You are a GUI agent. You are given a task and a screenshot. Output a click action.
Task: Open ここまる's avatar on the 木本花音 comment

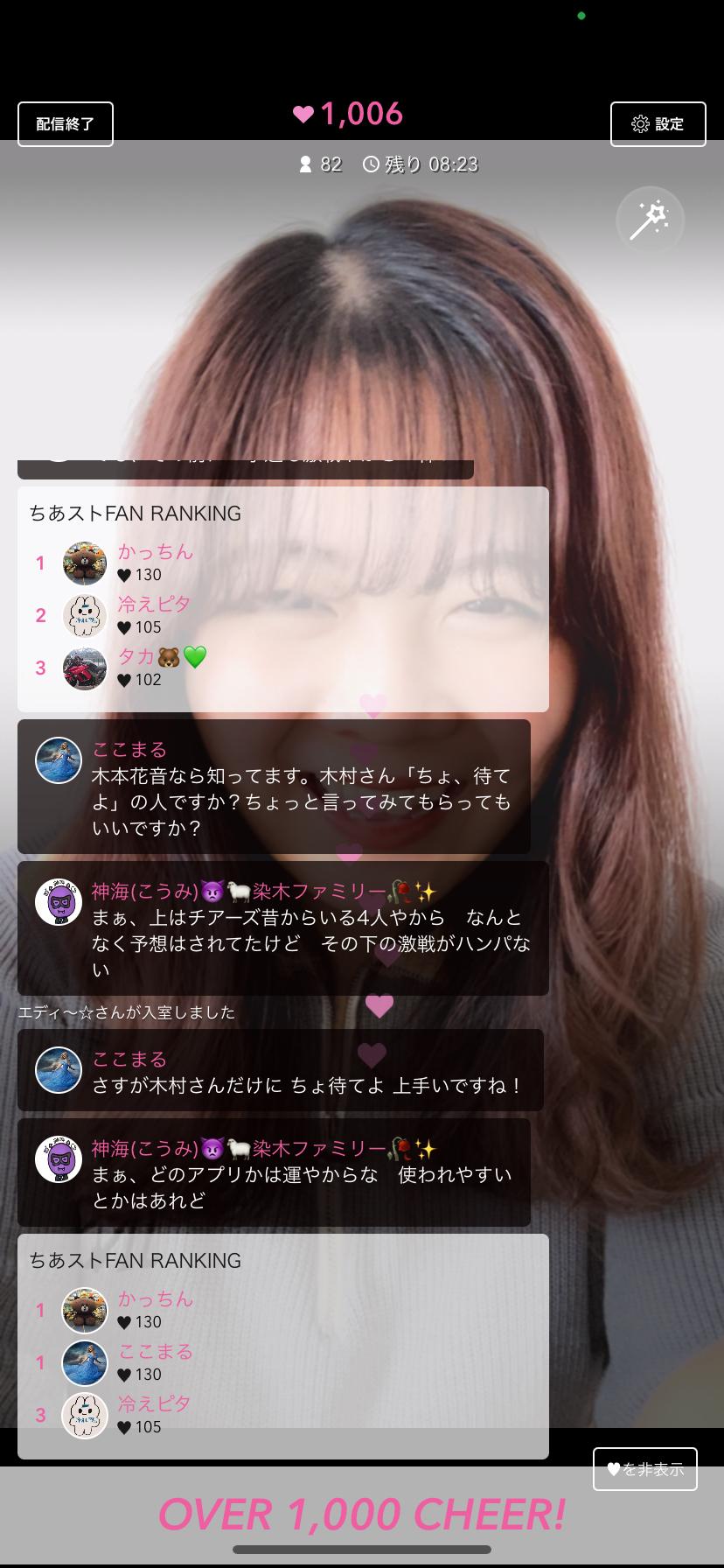point(59,760)
